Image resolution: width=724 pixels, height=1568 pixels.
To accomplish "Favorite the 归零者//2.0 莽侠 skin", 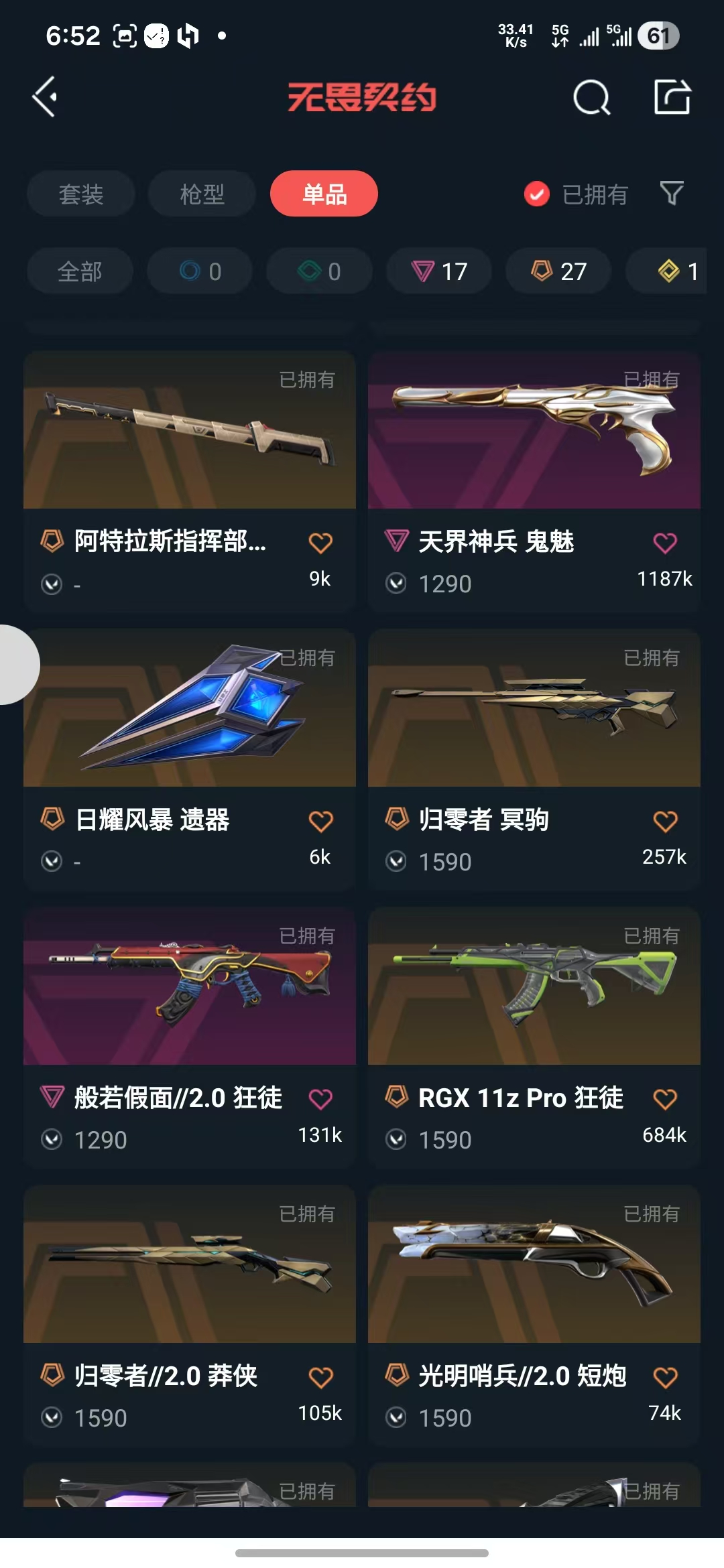I will pos(320,1377).
